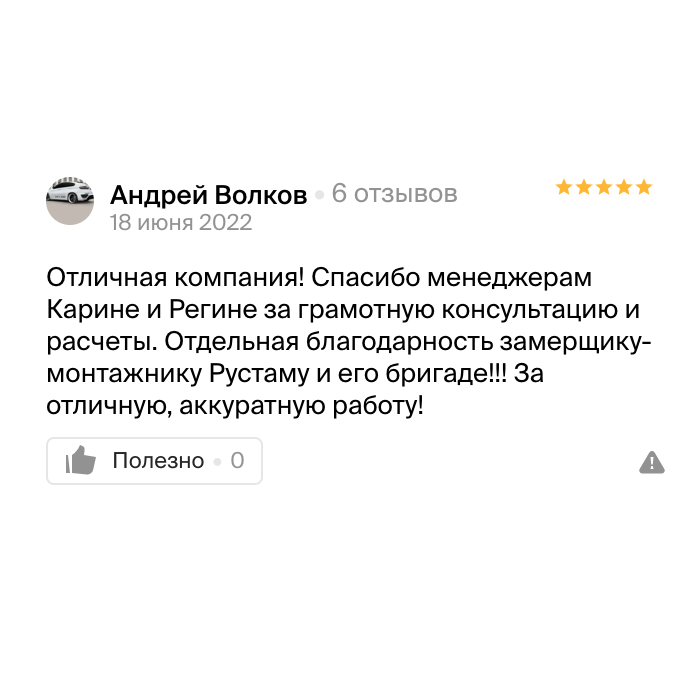
Task: Open Андрей Волков's profile
Action: coord(208,194)
